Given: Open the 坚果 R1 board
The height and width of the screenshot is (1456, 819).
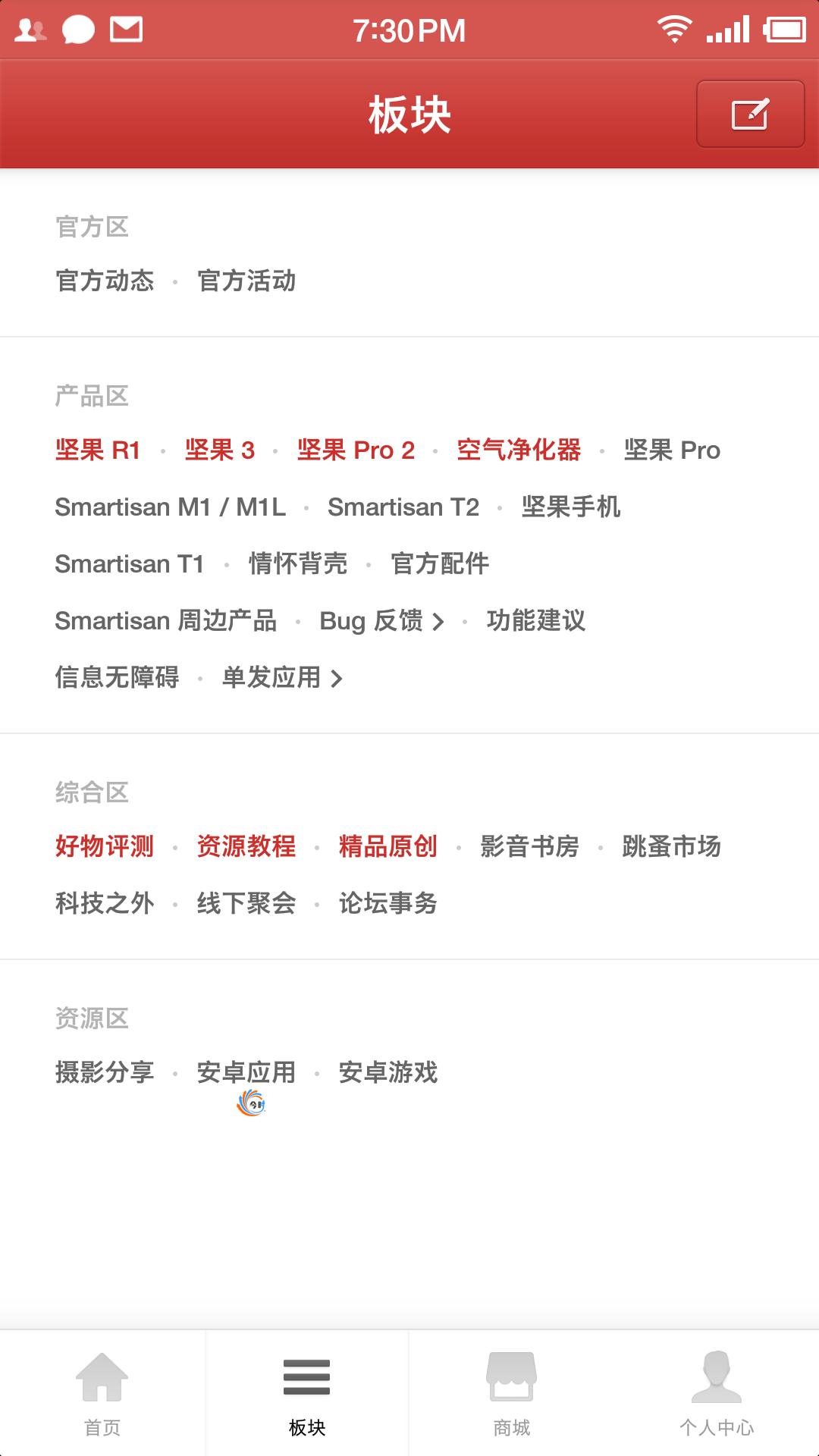Looking at the screenshot, I should [x=98, y=450].
